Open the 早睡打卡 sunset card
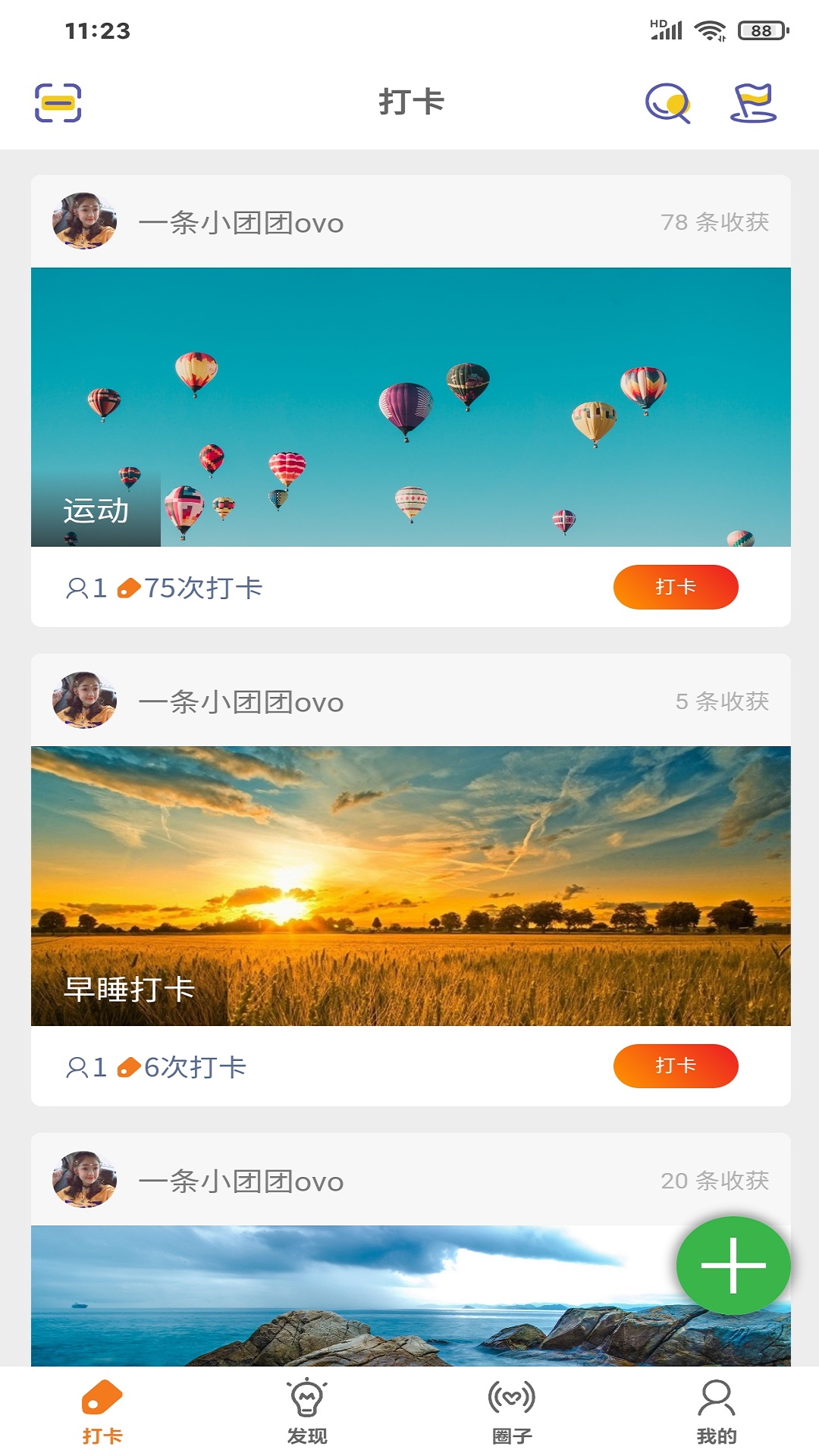819x1456 pixels. [x=410, y=886]
